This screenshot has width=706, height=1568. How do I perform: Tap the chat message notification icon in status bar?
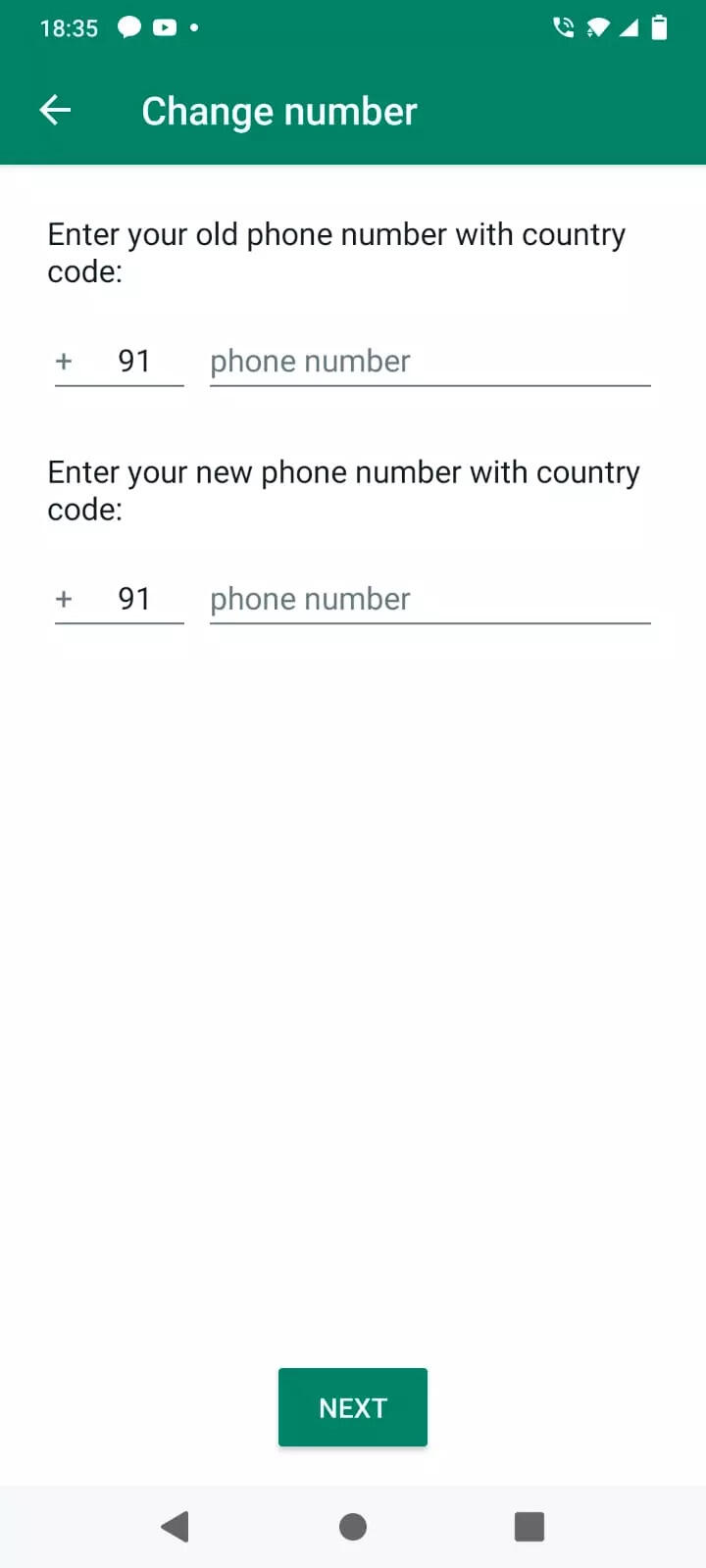(x=128, y=27)
